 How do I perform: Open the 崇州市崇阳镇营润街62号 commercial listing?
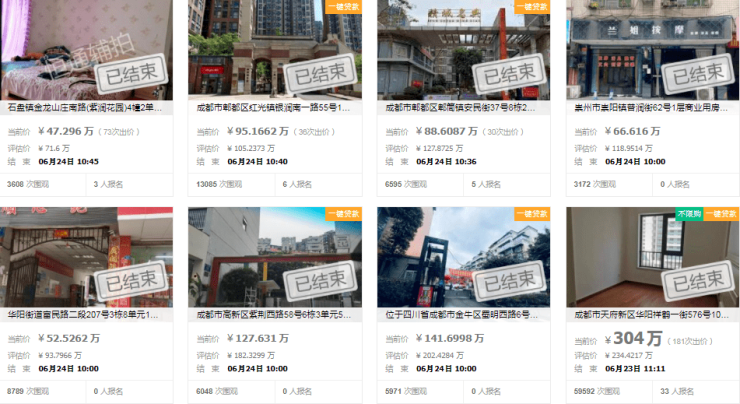(650, 107)
